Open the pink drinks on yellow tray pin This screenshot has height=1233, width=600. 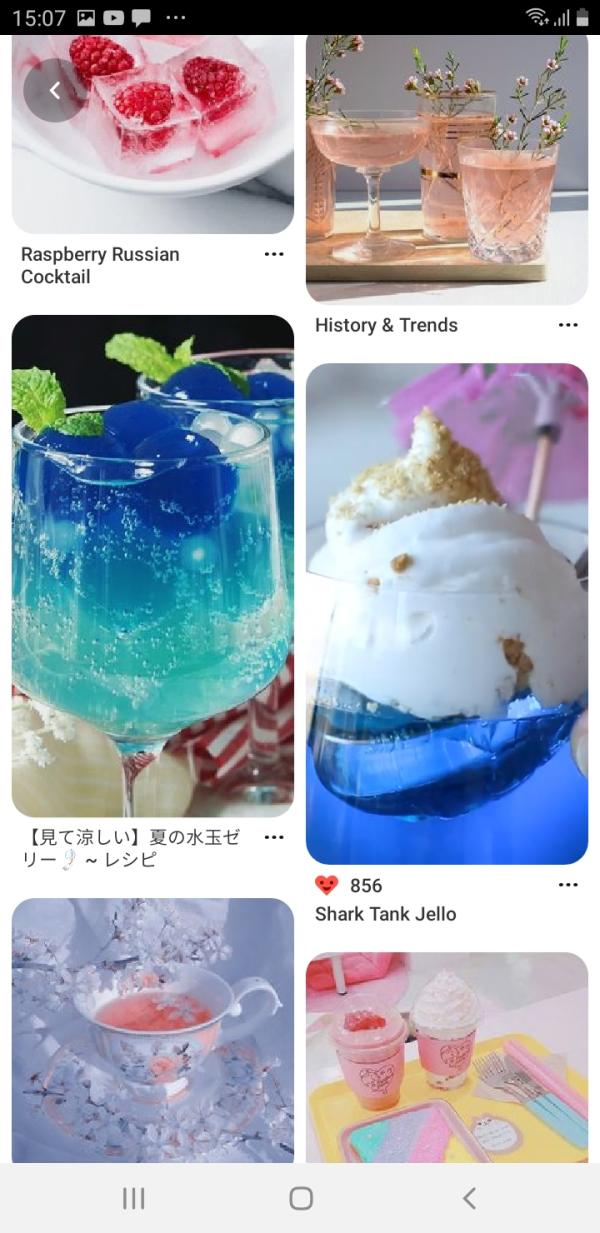click(x=446, y=1057)
